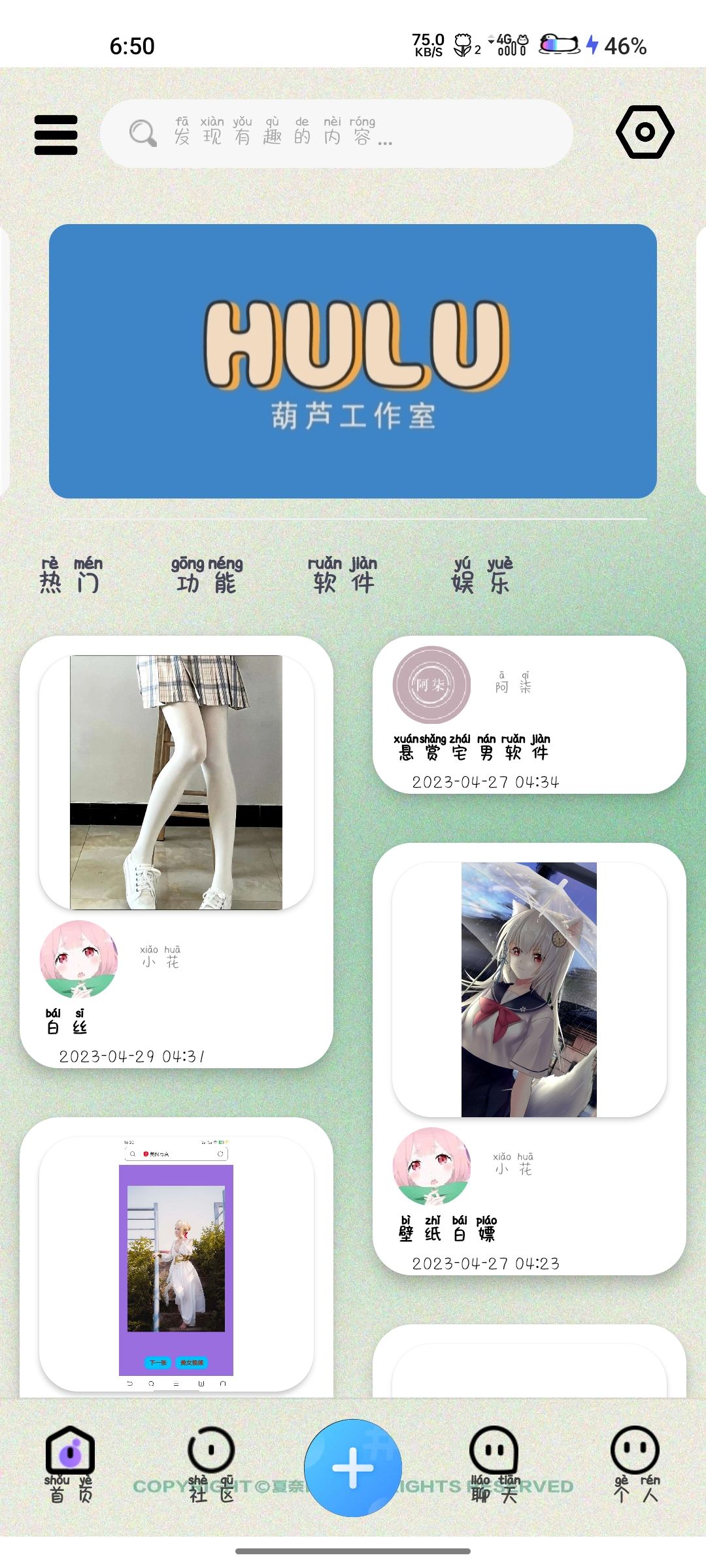Open the HULU 葫芦工作室 banner

(x=353, y=361)
